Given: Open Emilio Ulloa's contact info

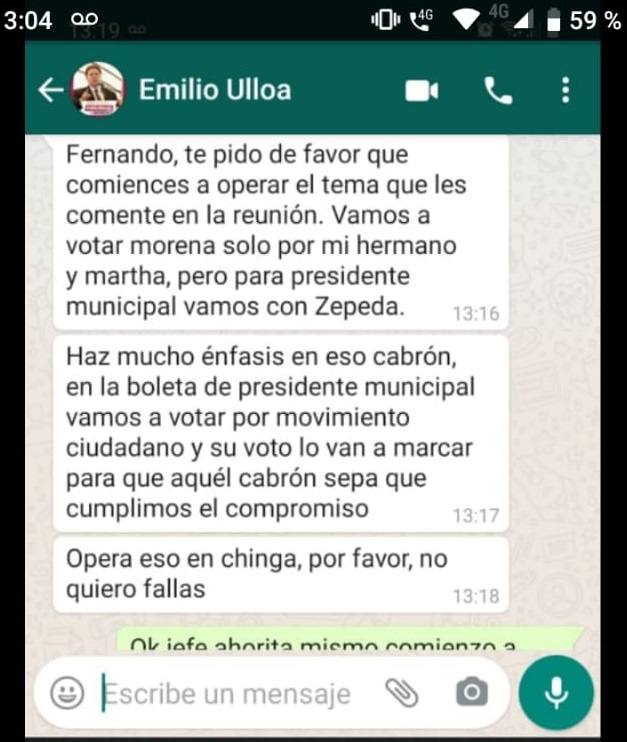Looking at the screenshot, I should coord(215,90).
